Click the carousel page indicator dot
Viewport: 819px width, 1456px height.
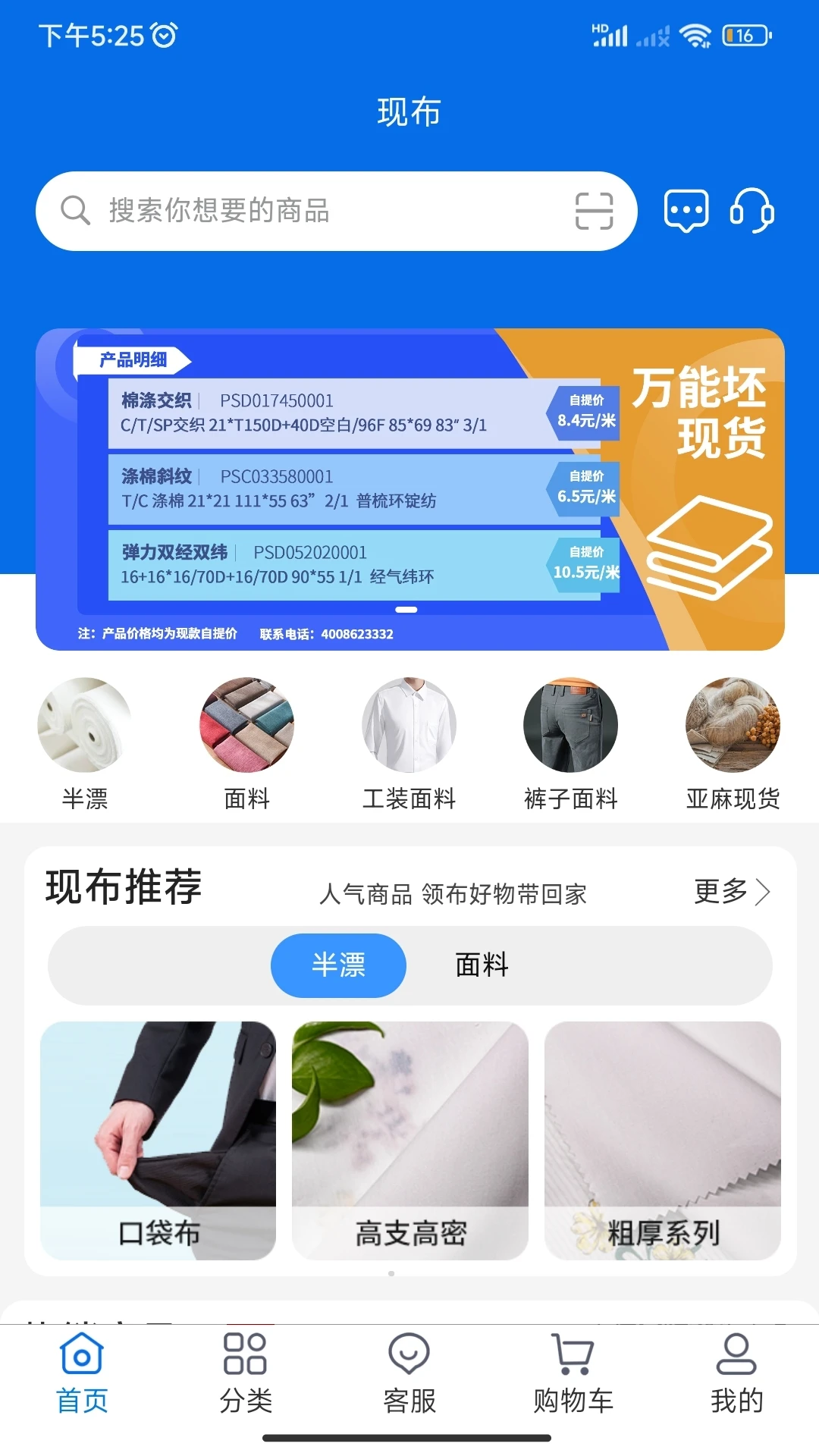[407, 609]
